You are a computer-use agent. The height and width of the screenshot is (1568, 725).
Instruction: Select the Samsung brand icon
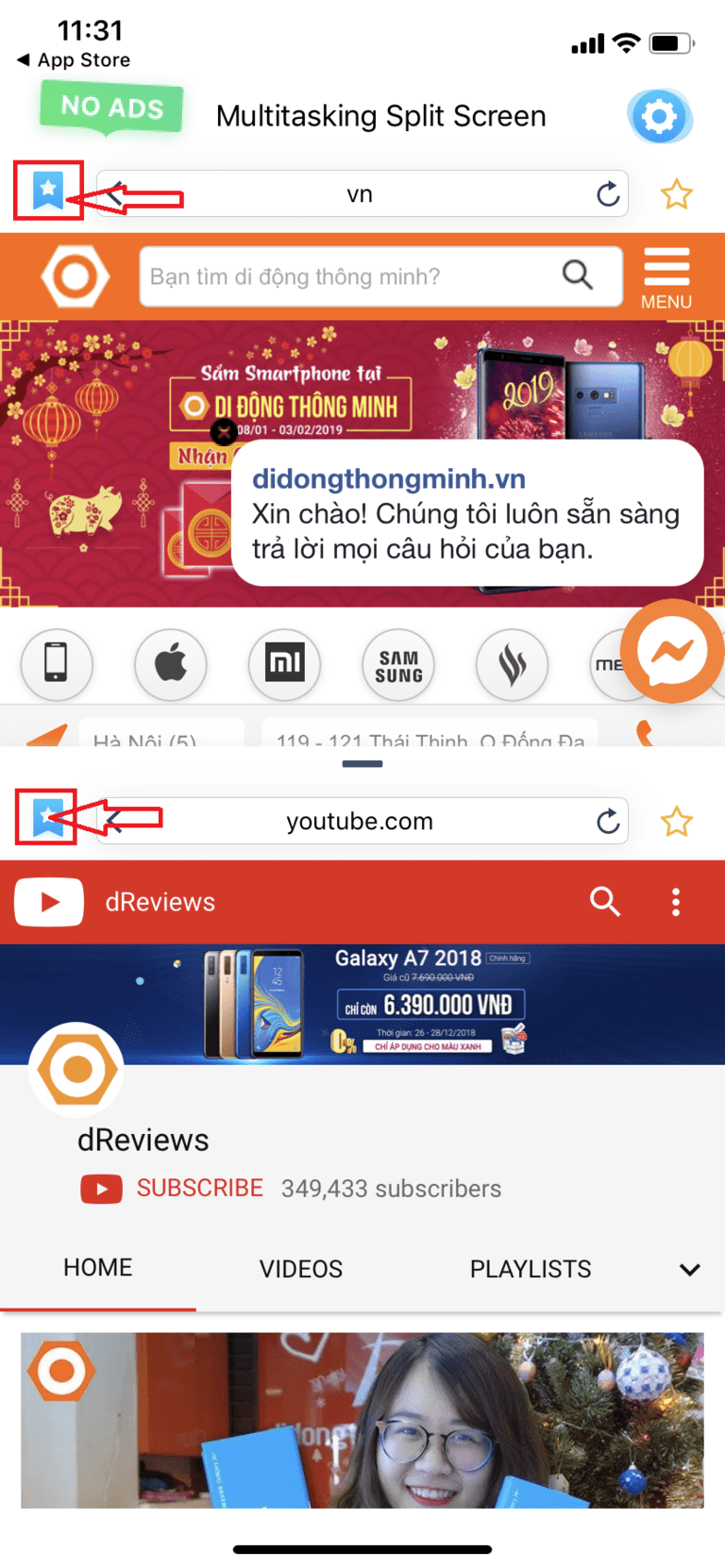point(398,666)
